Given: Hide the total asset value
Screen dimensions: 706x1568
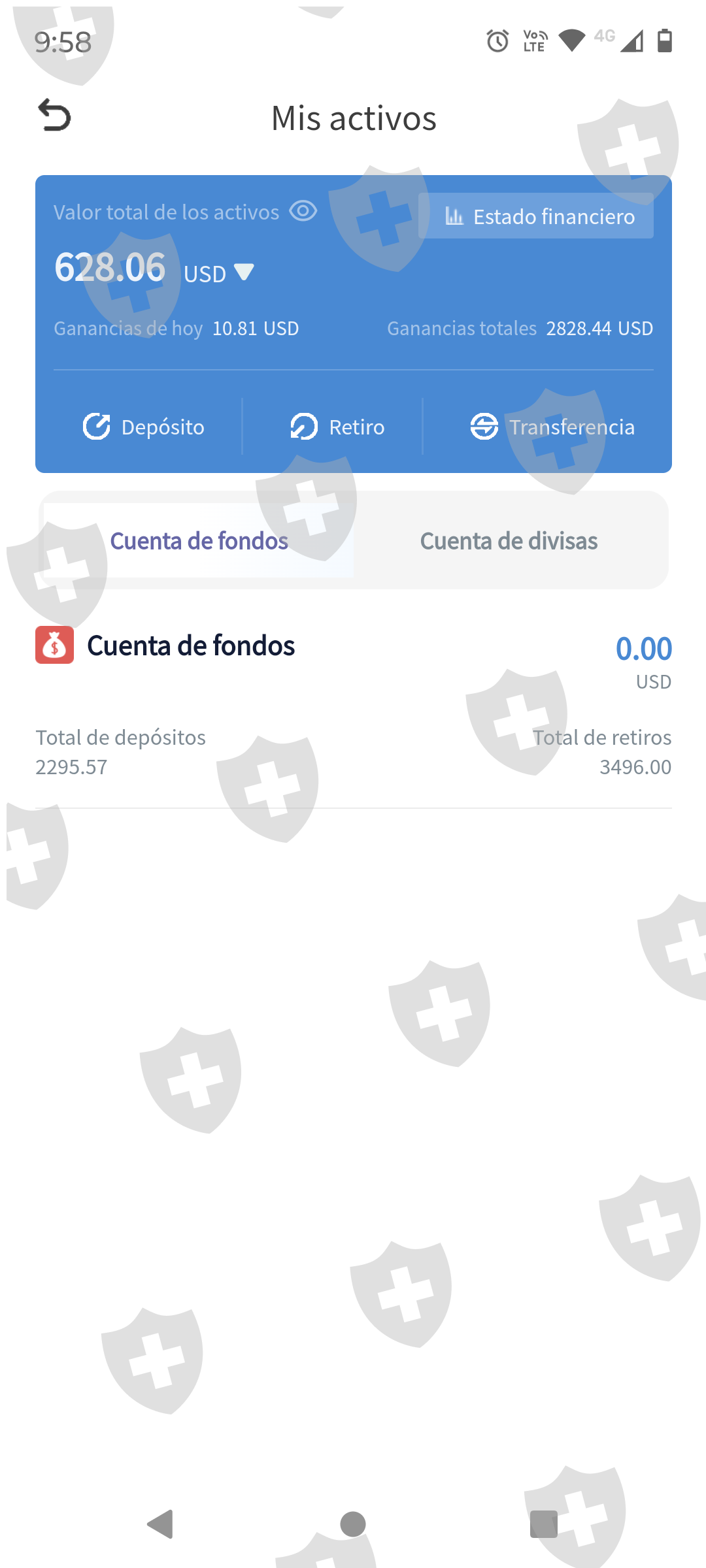Looking at the screenshot, I should point(303,211).
